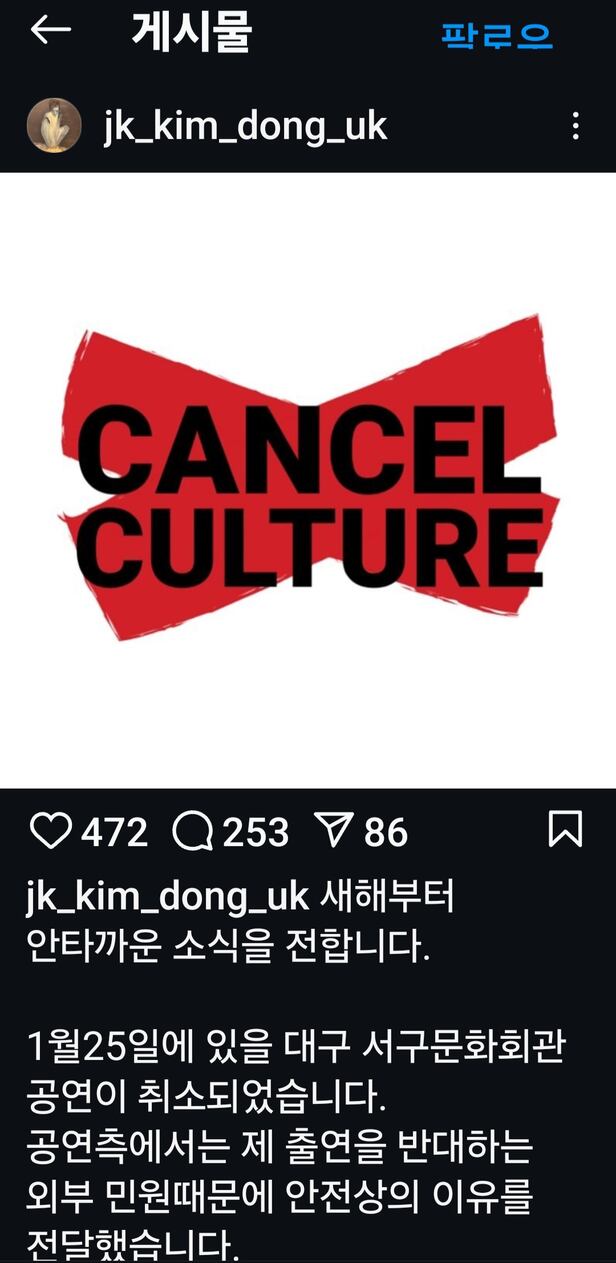Screen dimensions: 616x1263
Task: Open the Cancel Culture post image
Action: point(308,480)
